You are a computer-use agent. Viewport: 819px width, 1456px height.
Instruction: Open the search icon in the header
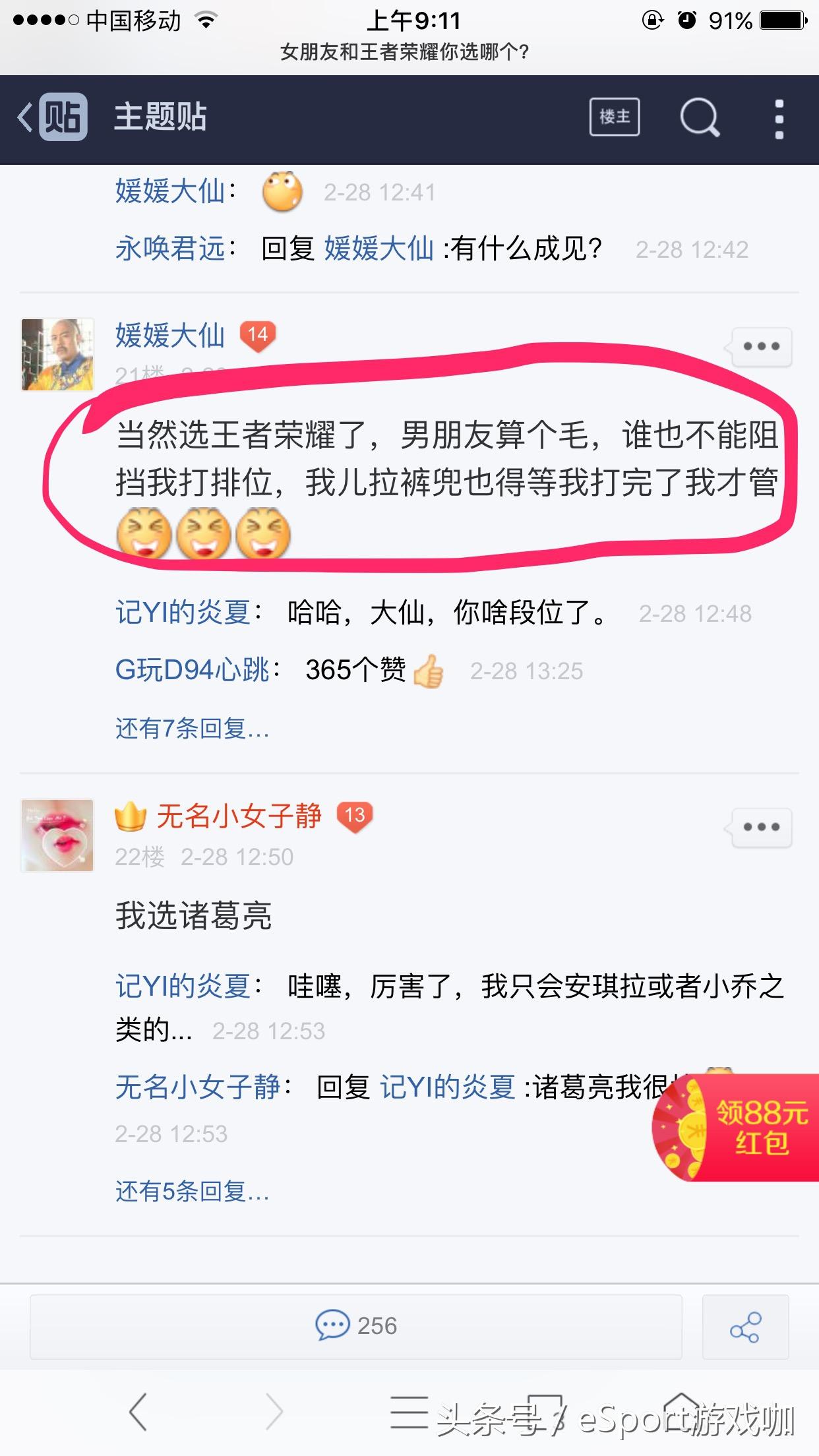[x=699, y=118]
